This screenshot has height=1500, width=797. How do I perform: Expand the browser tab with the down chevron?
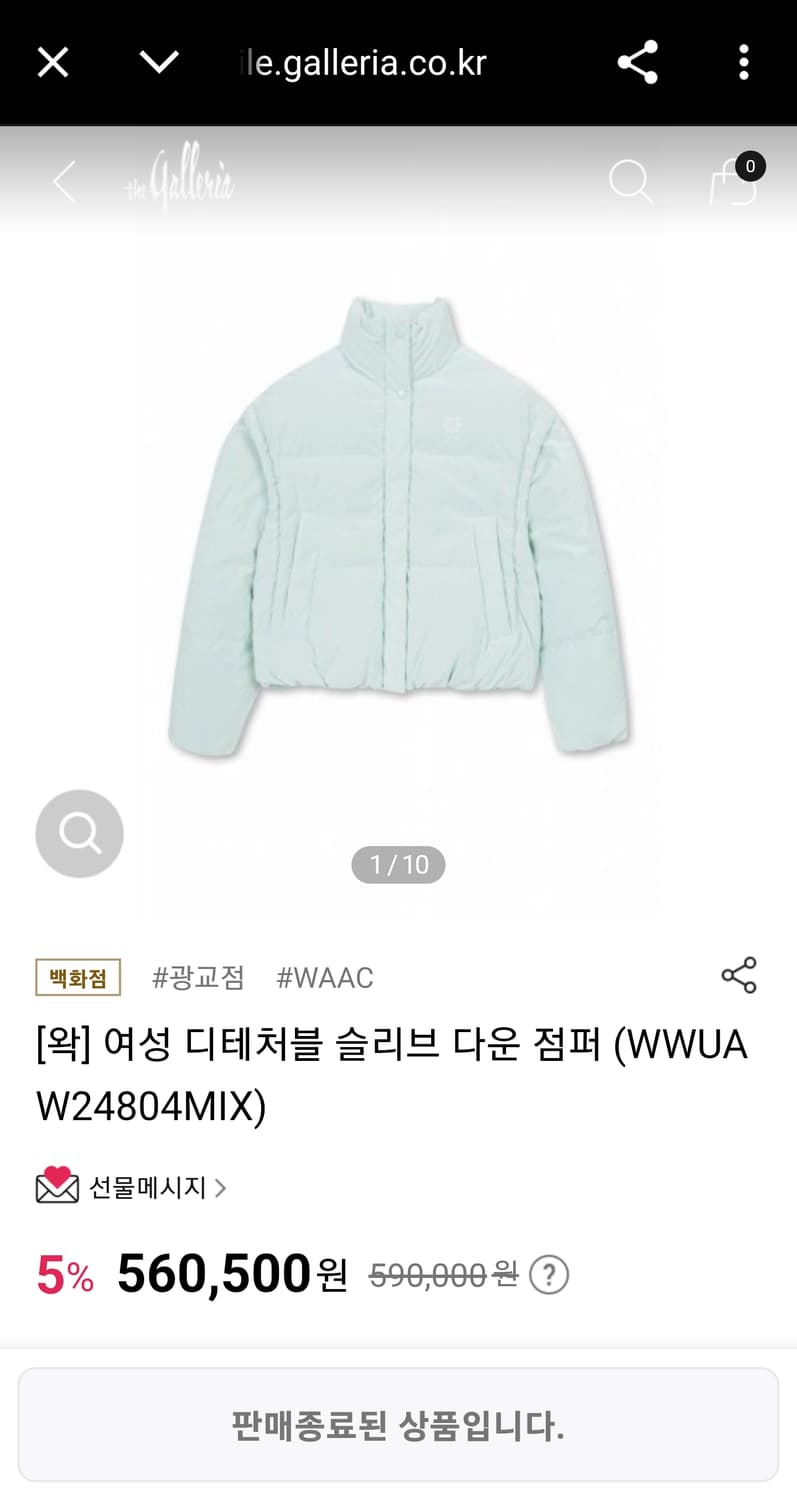[158, 62]
